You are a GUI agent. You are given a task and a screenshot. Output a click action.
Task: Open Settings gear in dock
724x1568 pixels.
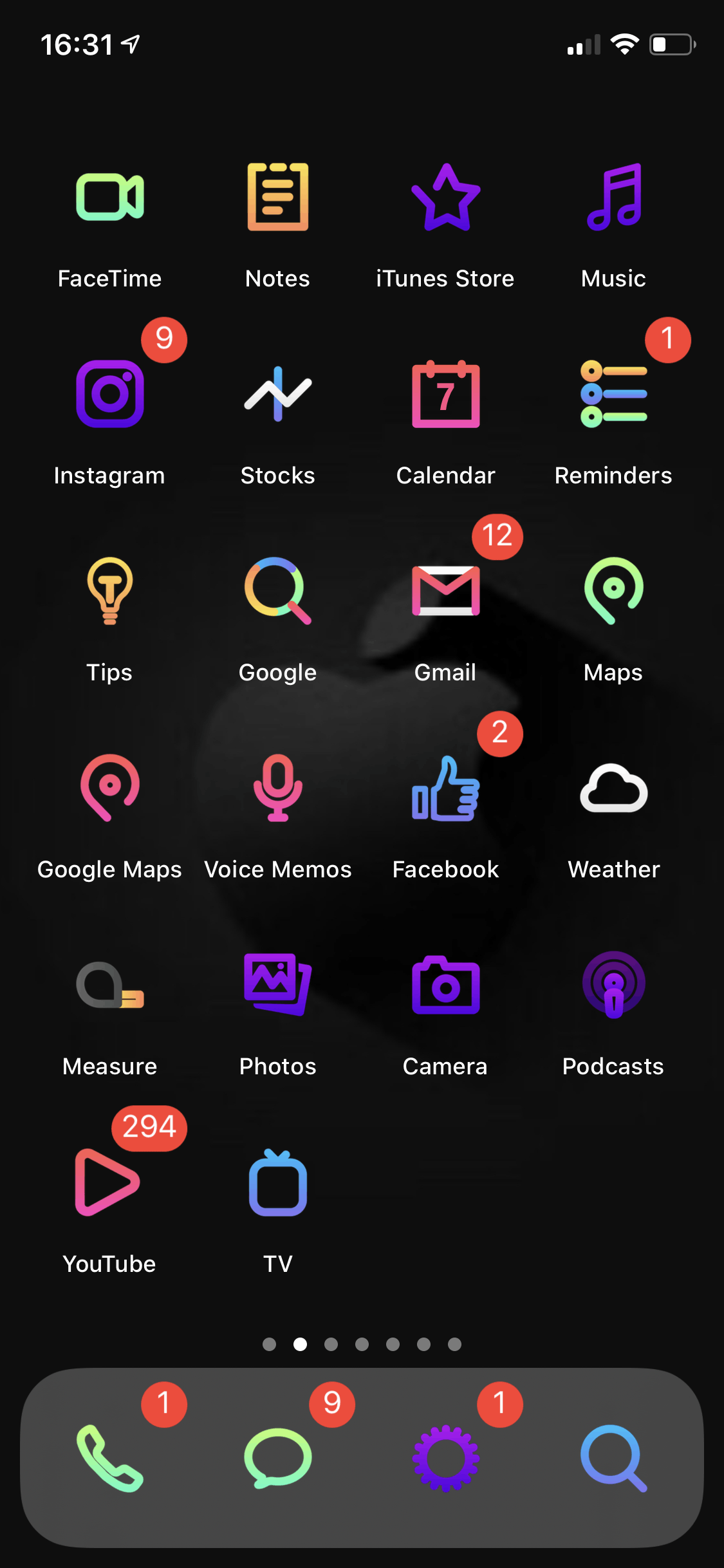pos(445,1459)
